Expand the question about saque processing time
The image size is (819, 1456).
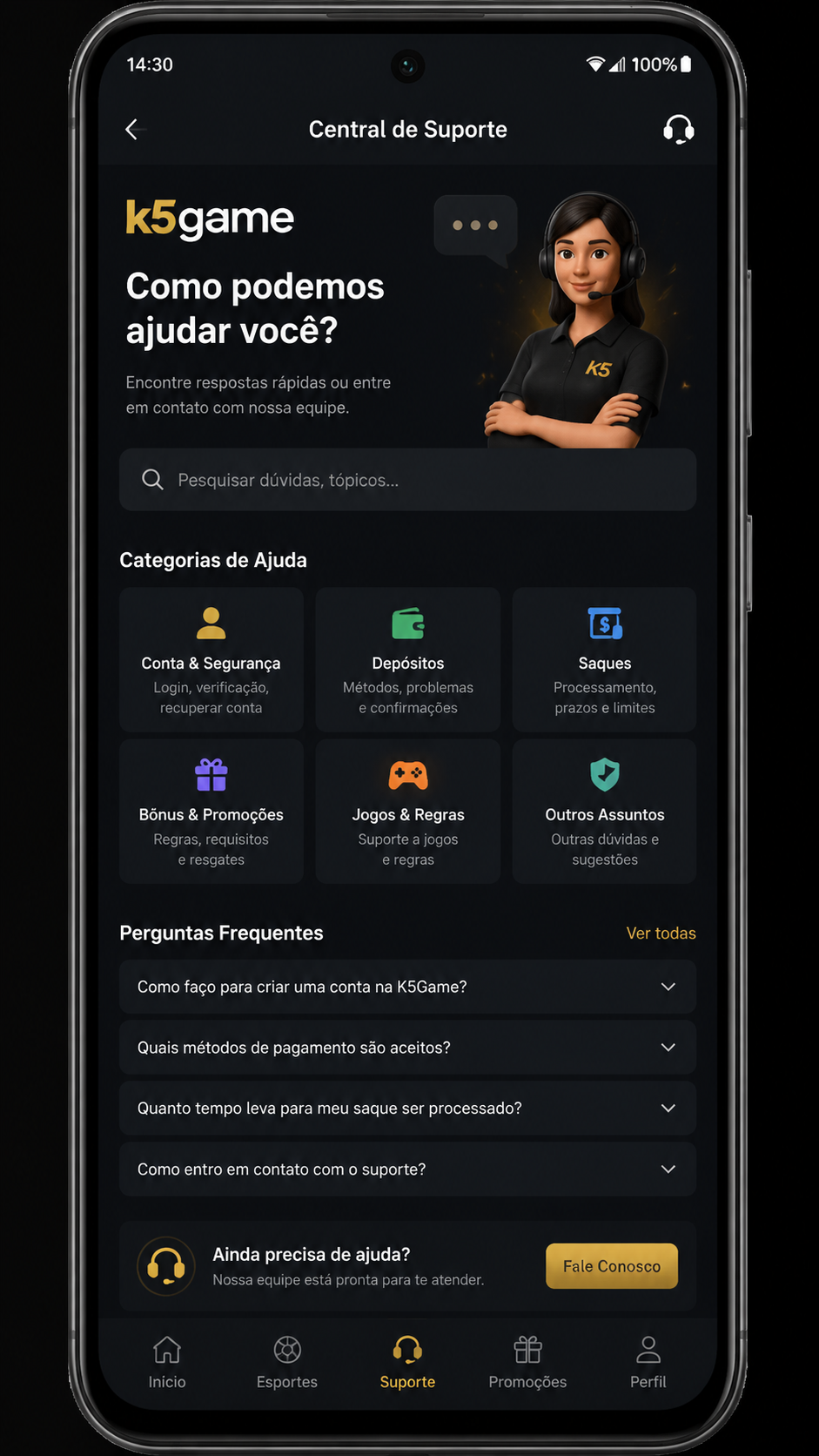pos(407,1108)
